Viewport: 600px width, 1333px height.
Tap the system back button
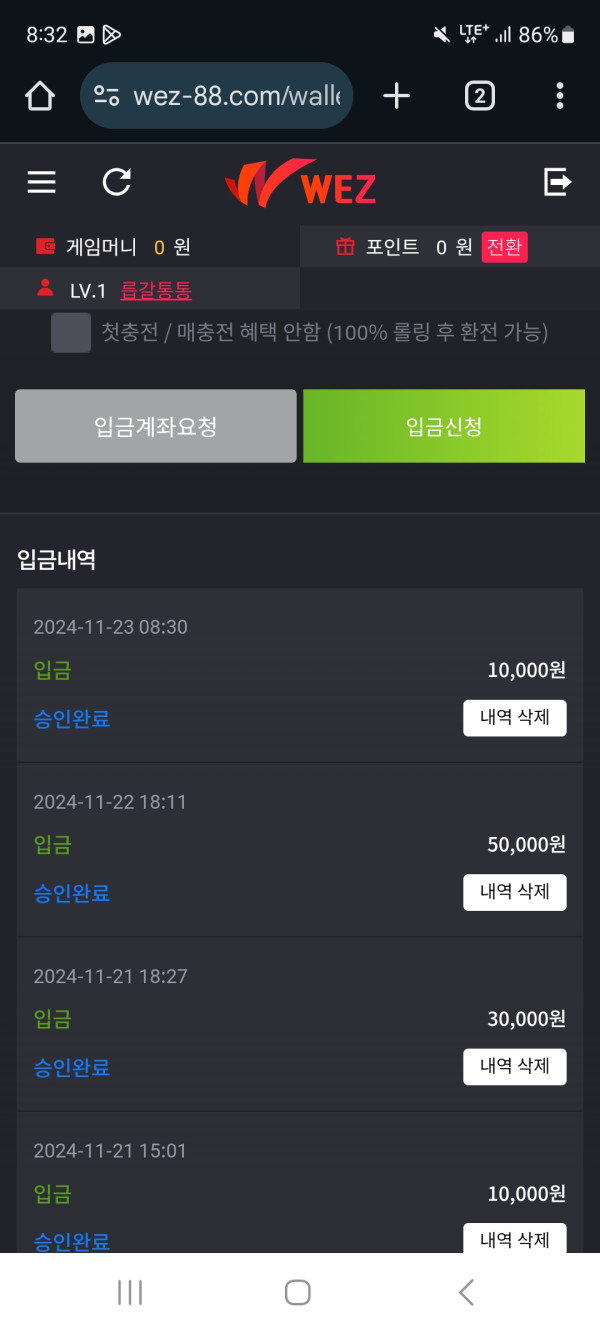pyautogui.click(x=466, y=1292)
